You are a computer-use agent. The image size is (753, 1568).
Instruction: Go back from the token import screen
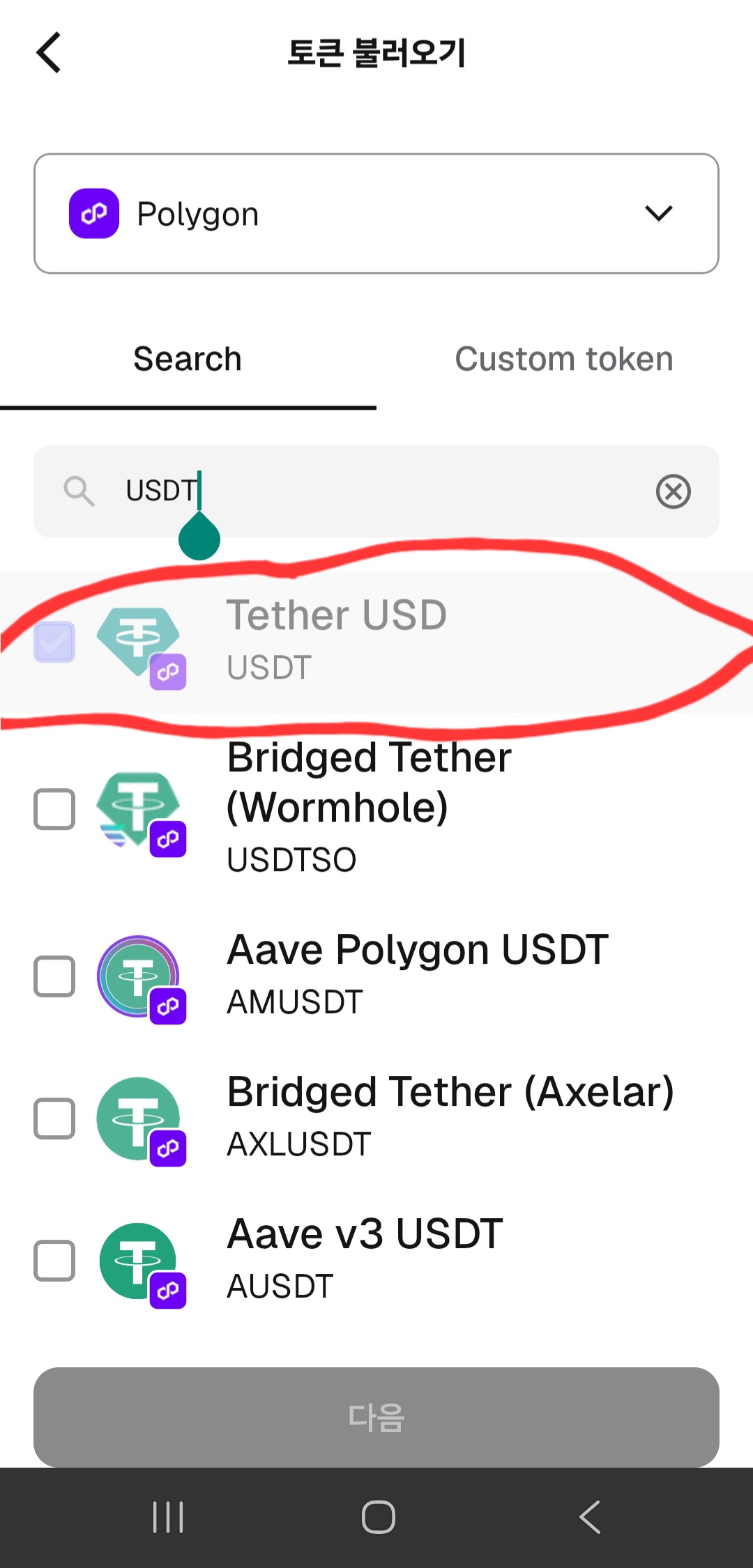(x=49, y=52)
